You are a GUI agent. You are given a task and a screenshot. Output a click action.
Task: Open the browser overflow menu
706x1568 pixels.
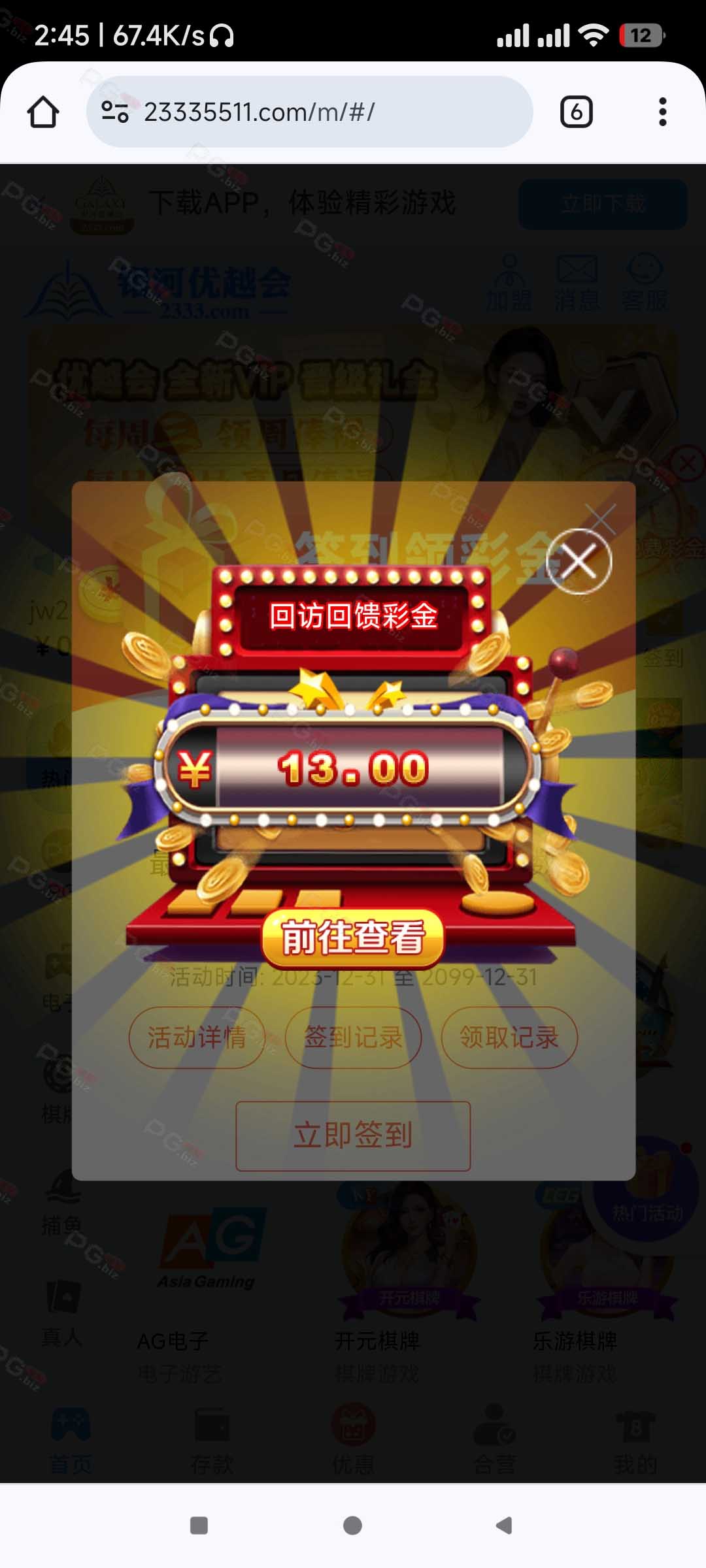coord(662,112)
